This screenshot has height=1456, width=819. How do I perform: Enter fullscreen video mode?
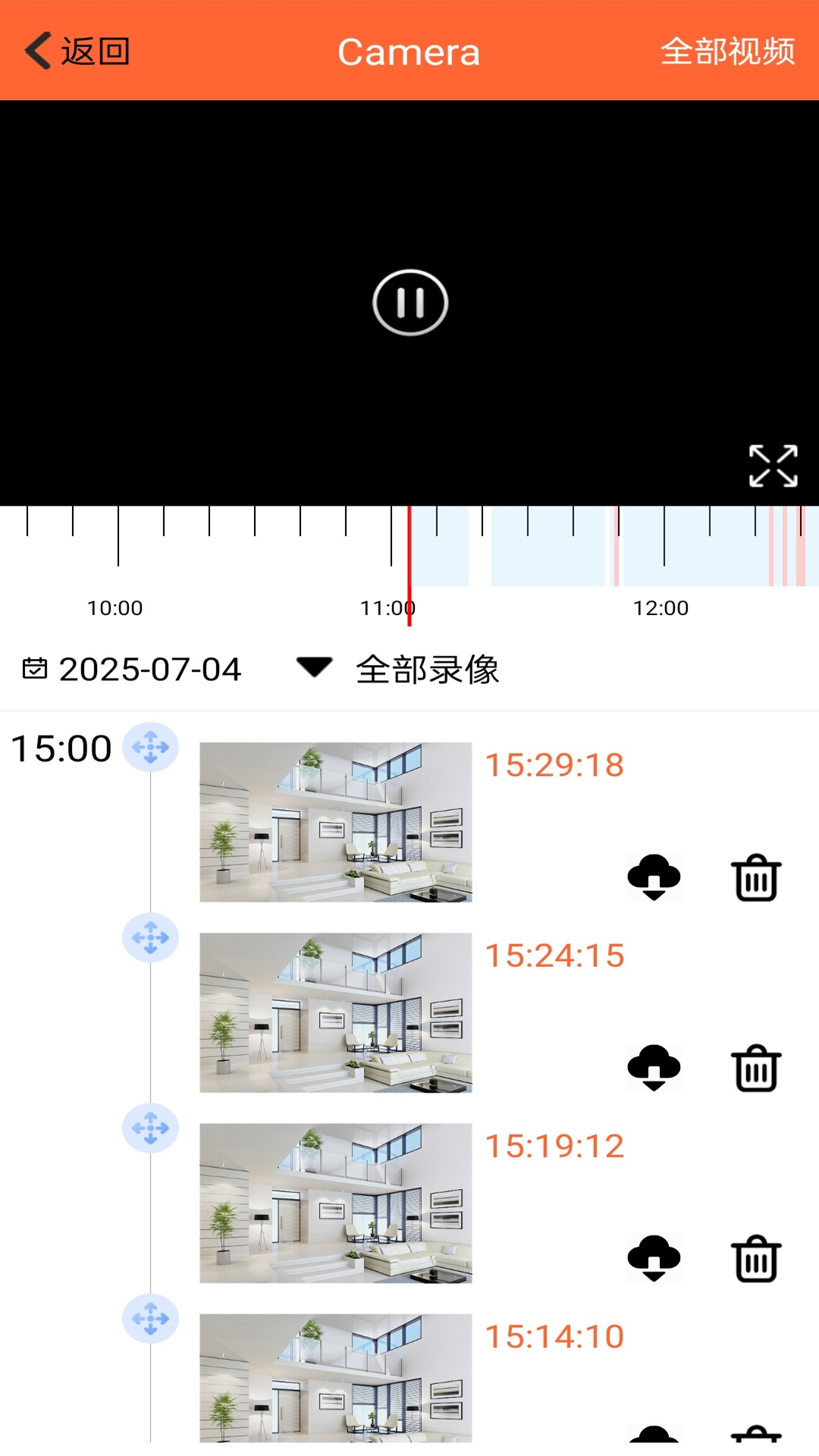[x=772, y=465]
